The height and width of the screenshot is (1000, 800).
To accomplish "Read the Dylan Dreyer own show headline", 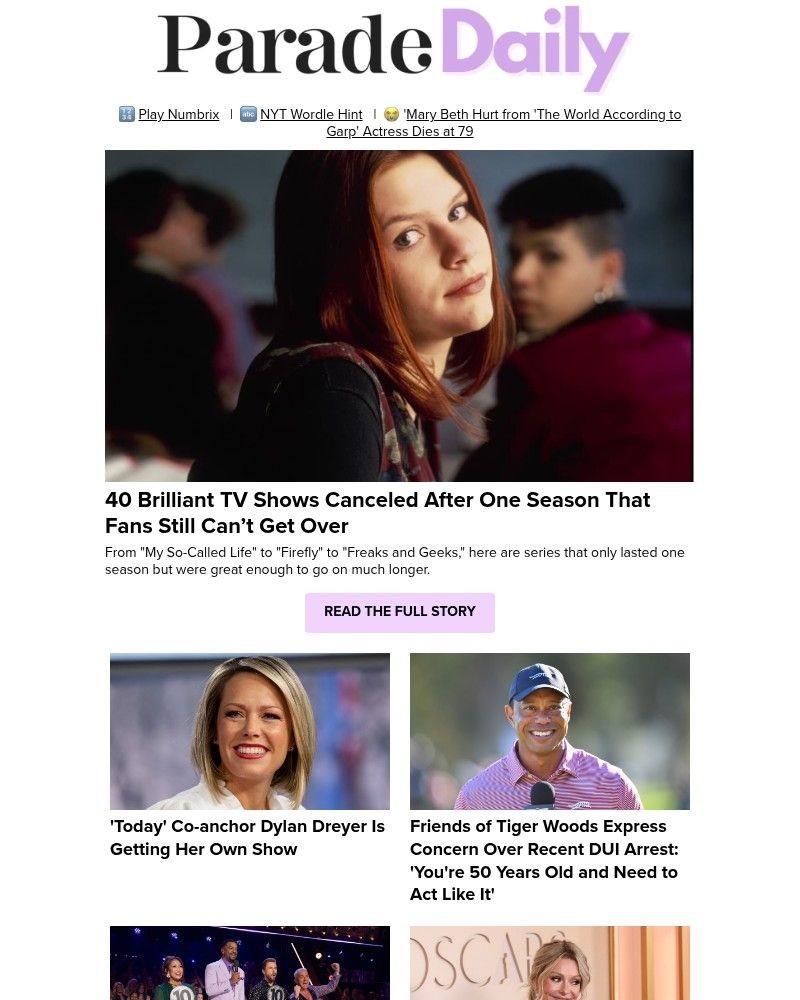I will [248, 838].
